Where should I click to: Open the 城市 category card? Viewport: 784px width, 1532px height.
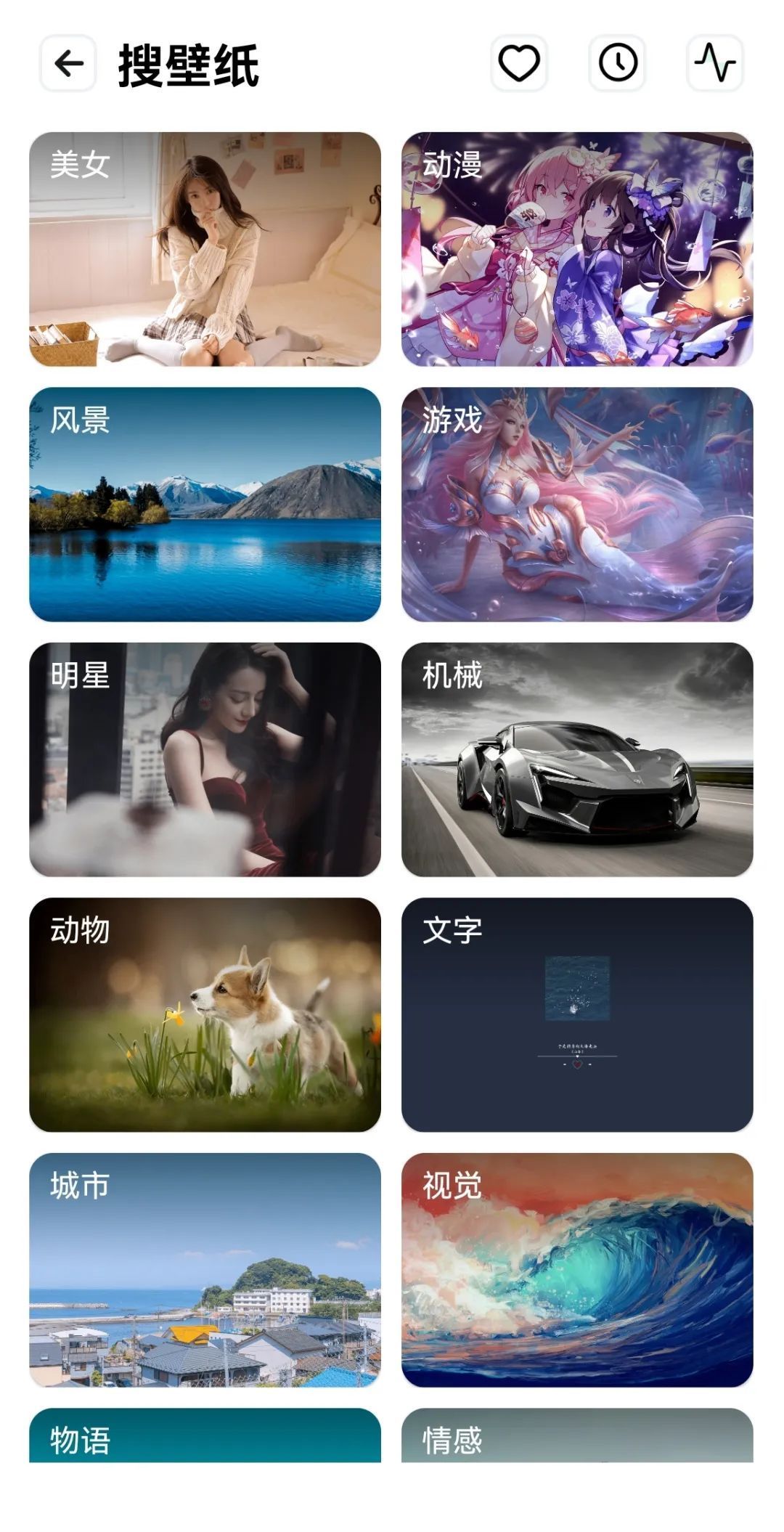click(x=205, y=1270)
